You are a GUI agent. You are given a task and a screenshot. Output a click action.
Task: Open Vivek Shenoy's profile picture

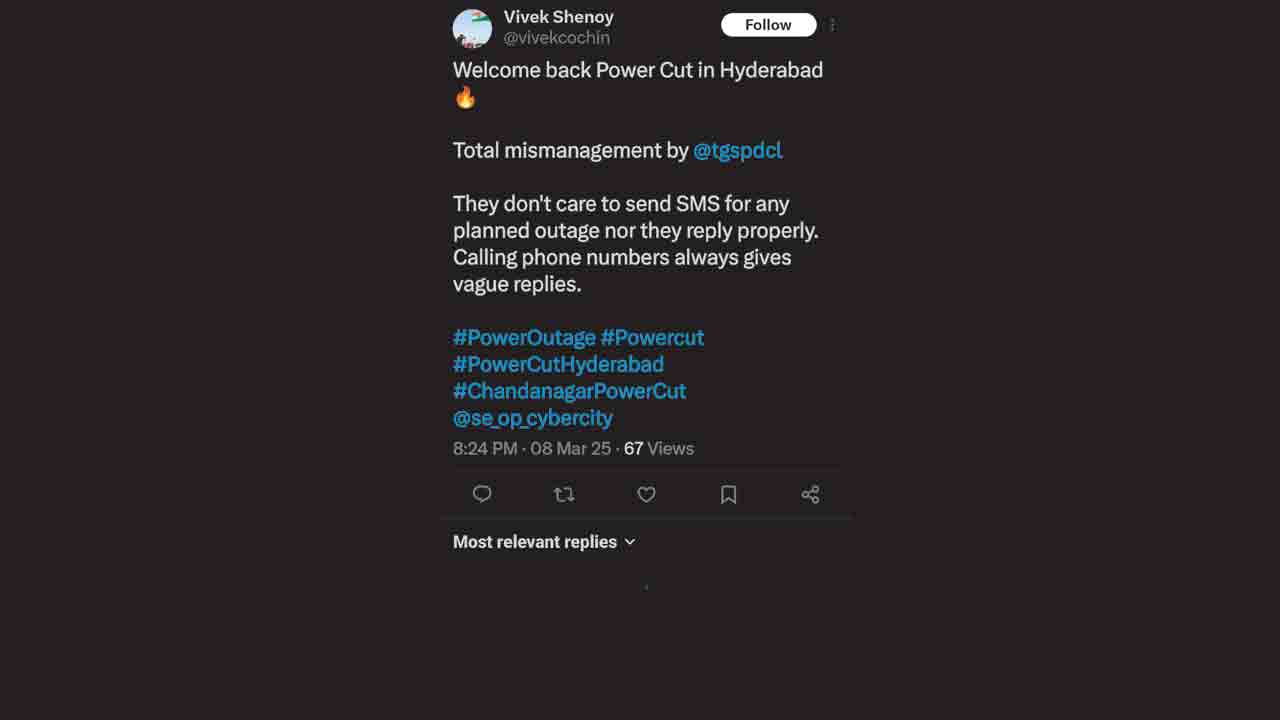[472, 28]
